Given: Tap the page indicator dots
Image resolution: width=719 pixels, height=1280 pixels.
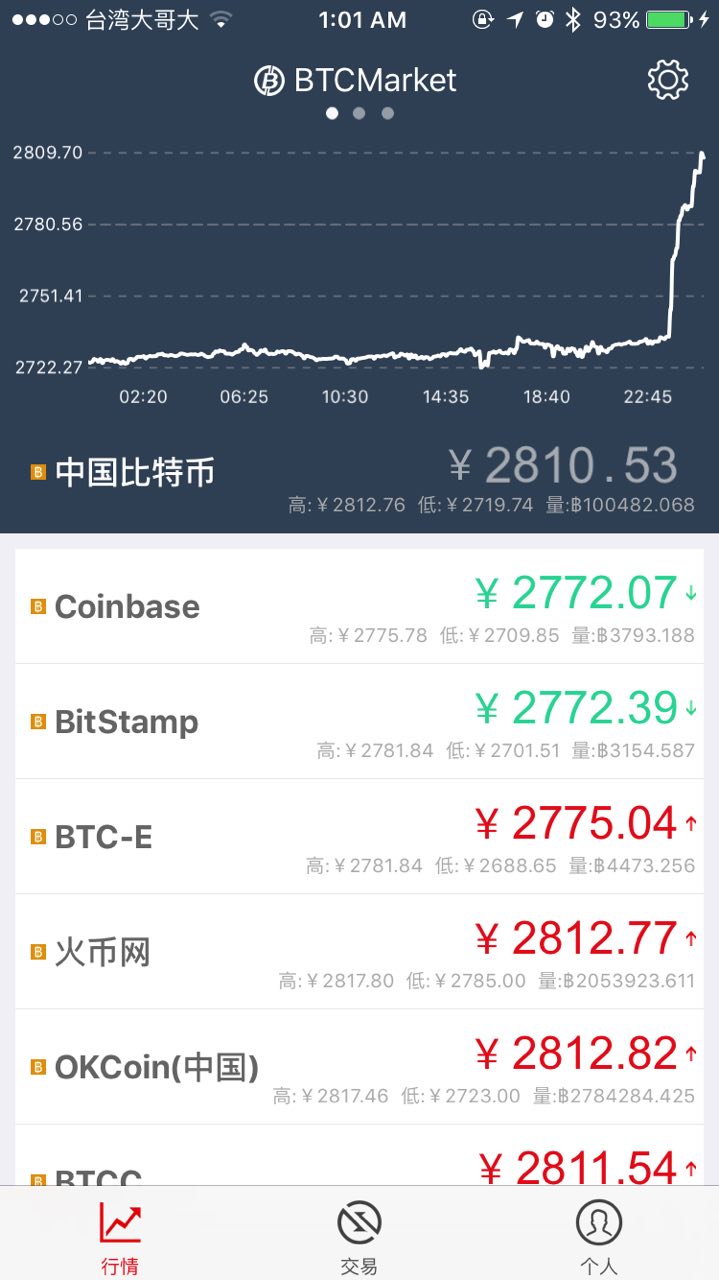Looking at the screenshot, I should coord(359,113).
